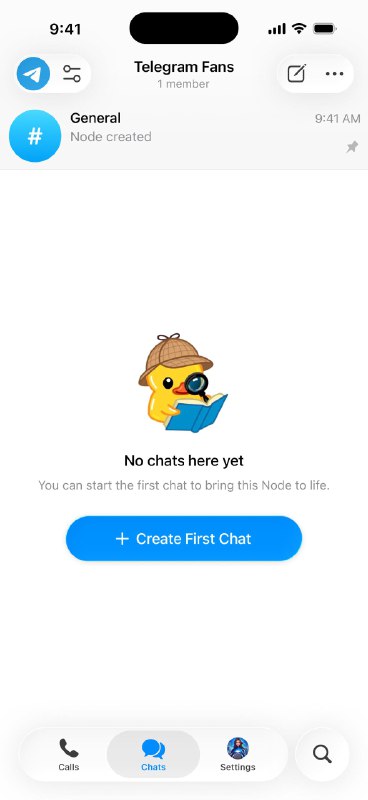Tap the Telegram logo button
This screenshot has height=800, width=368.
(x=33, y=74)
